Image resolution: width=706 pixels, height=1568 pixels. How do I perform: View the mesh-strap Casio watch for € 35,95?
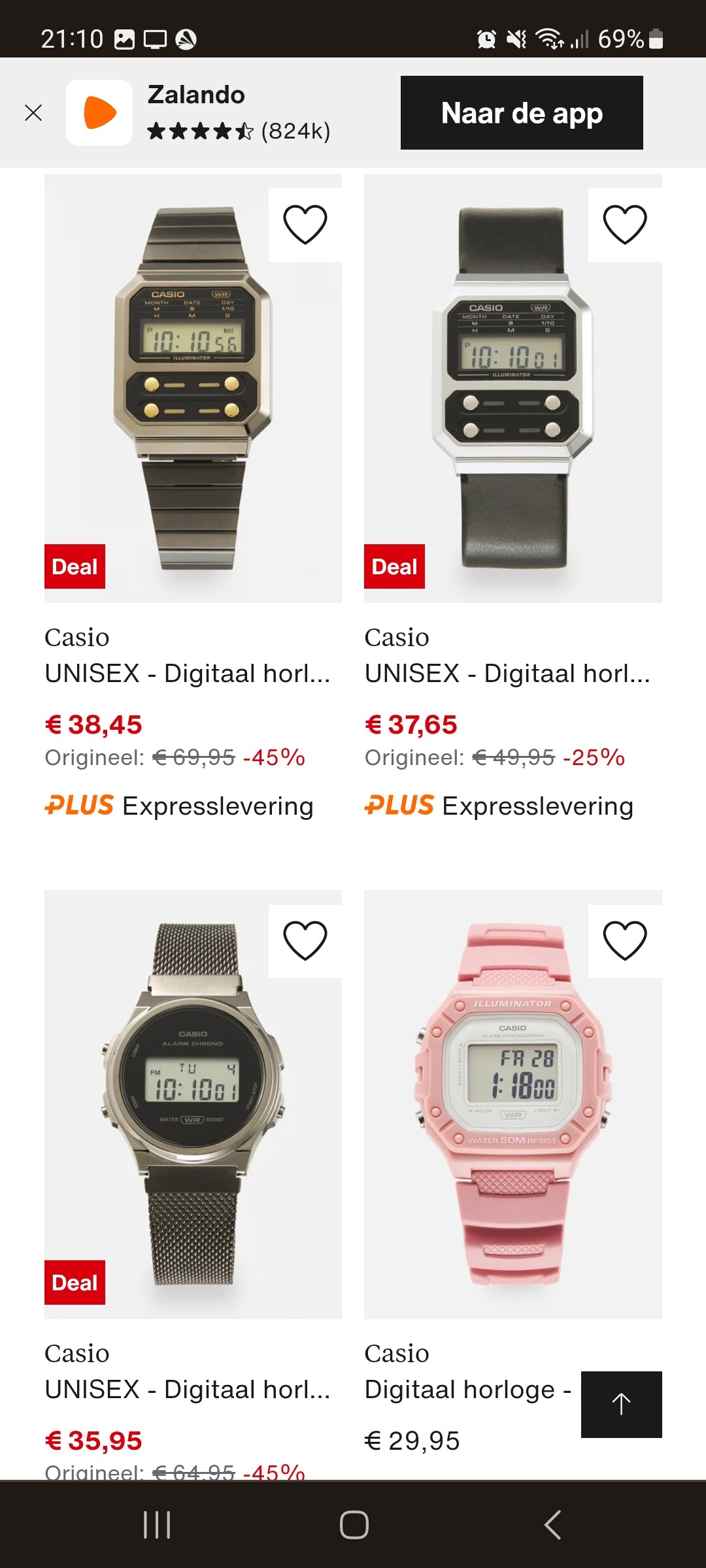tap(193, 1104)
